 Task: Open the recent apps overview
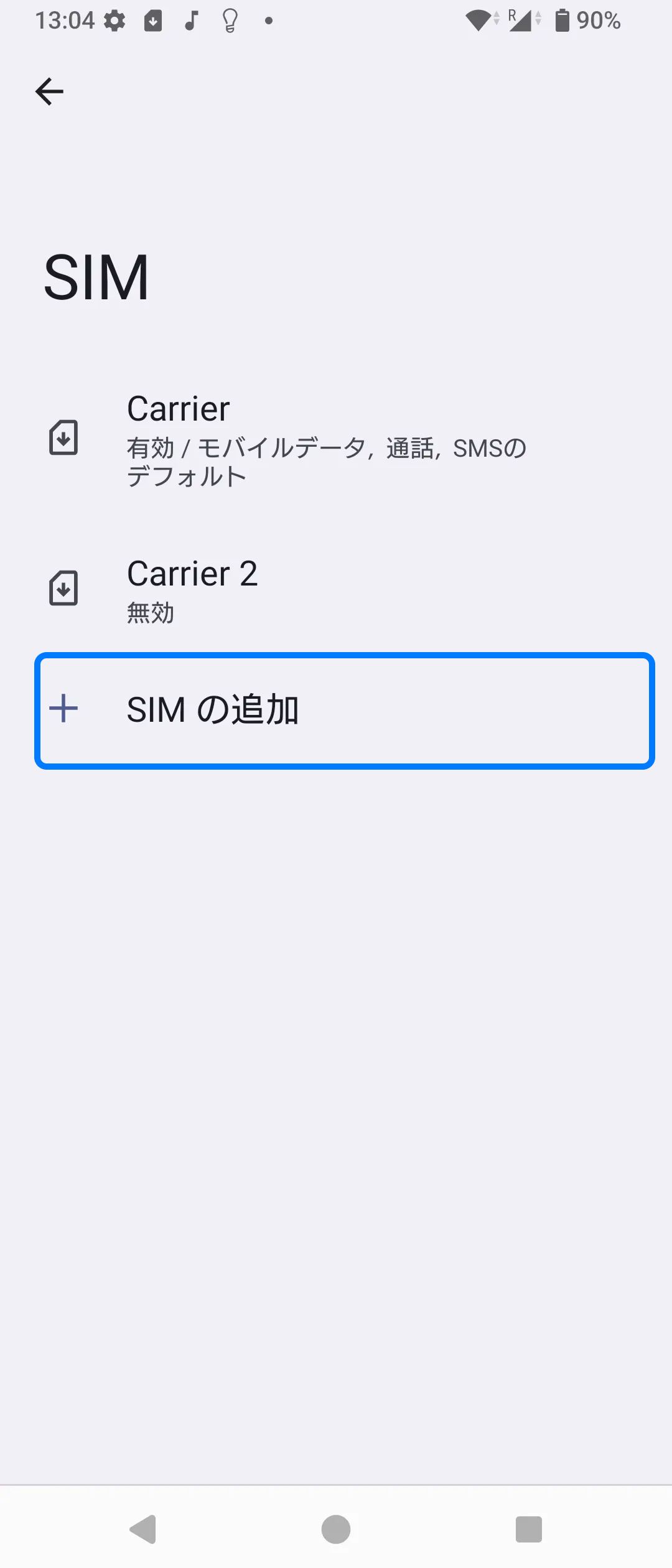(528, 1529)
